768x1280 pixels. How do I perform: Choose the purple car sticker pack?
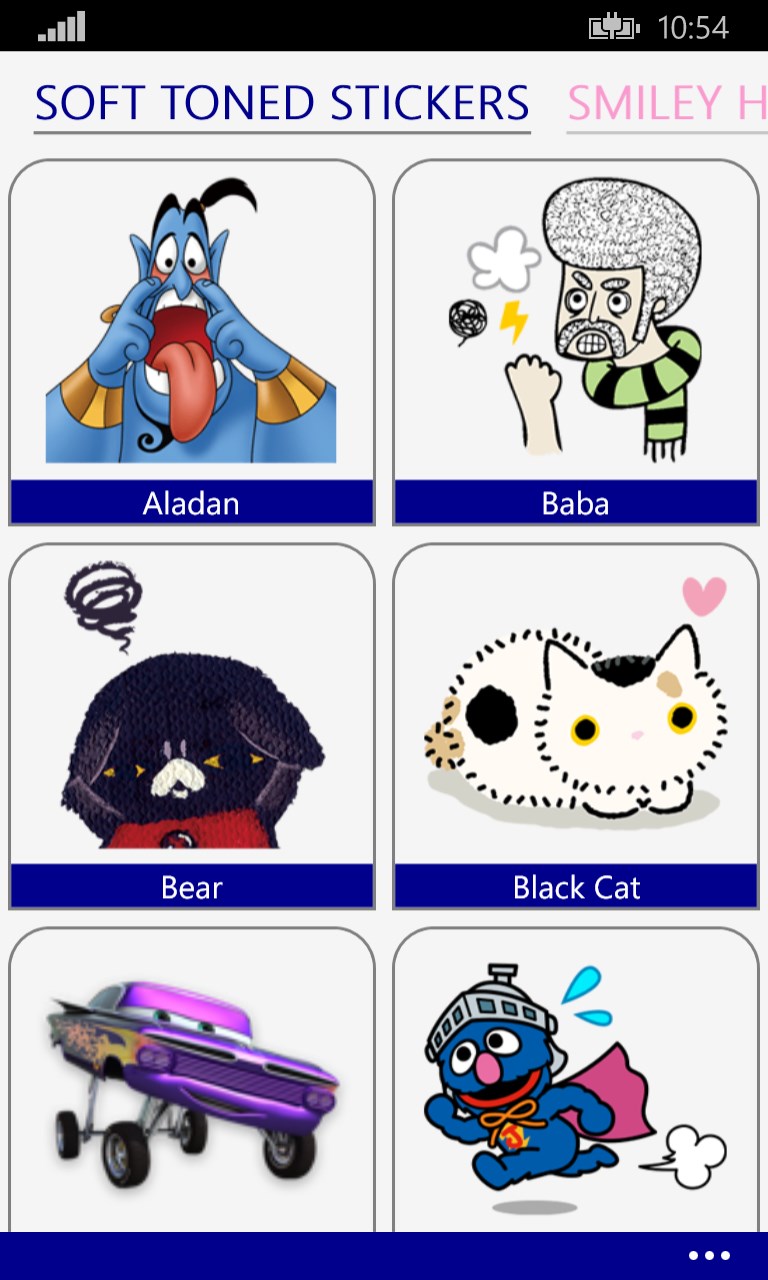point(191,1080)
